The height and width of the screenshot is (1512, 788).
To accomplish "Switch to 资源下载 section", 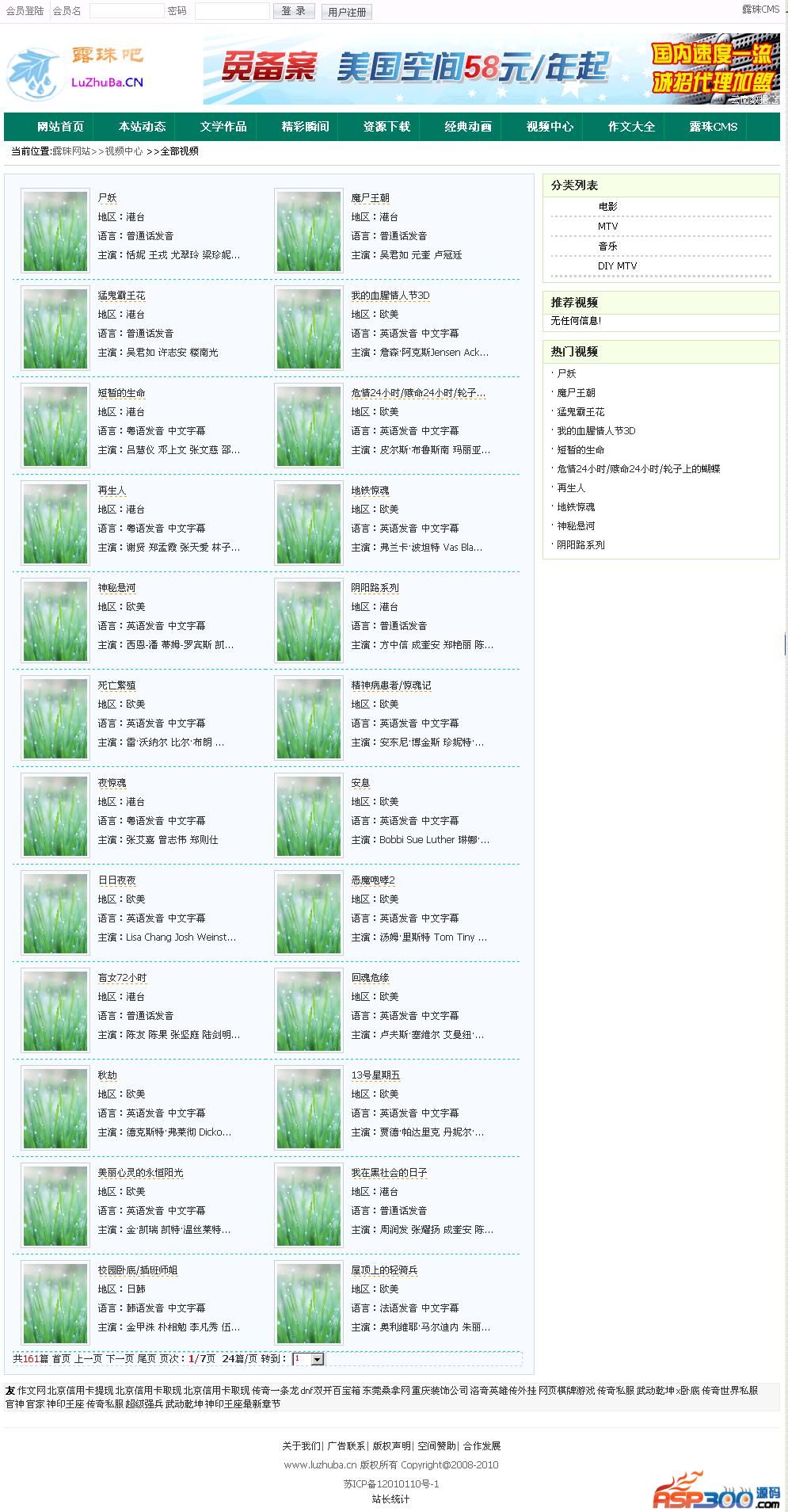I will (386, 127).
